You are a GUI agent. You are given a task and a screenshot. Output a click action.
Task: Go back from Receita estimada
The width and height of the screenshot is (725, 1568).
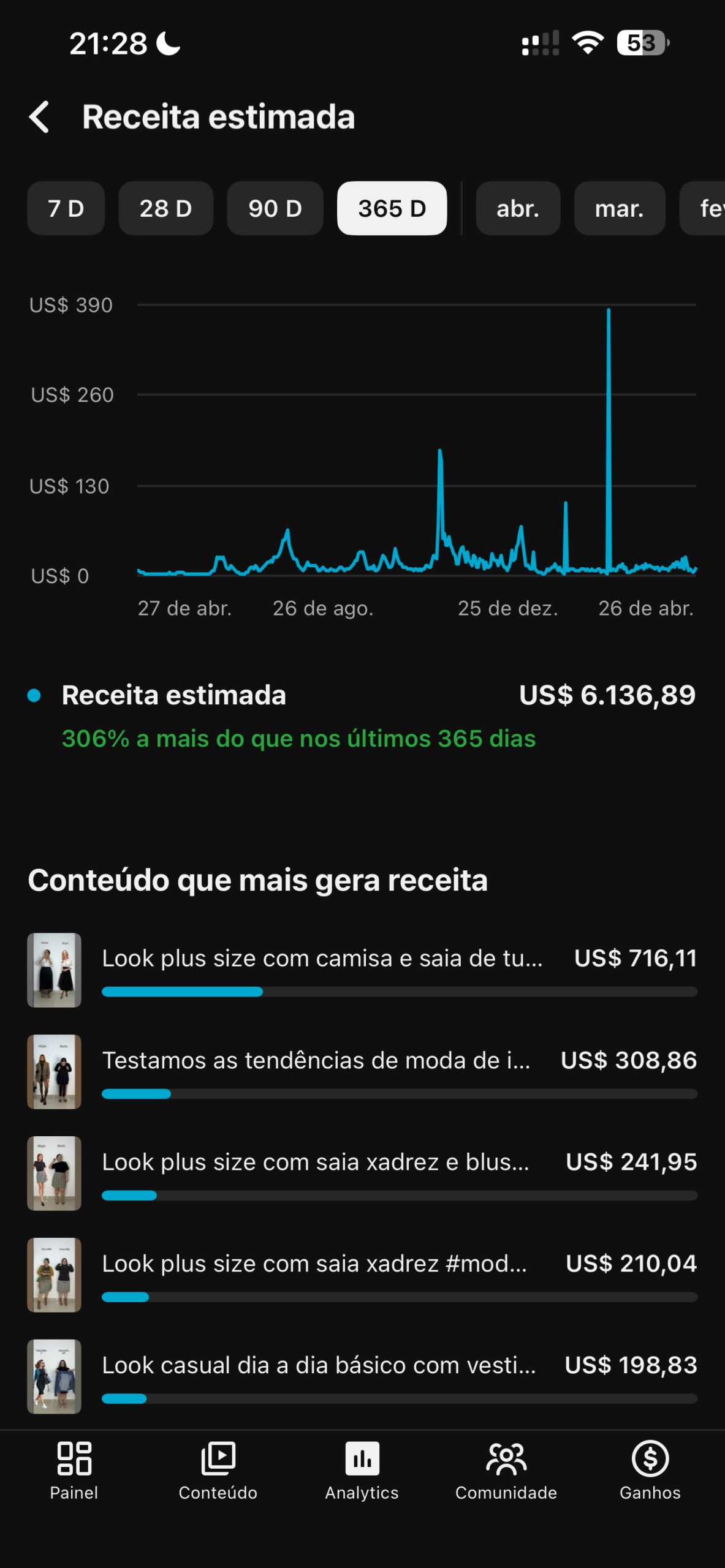39,117
